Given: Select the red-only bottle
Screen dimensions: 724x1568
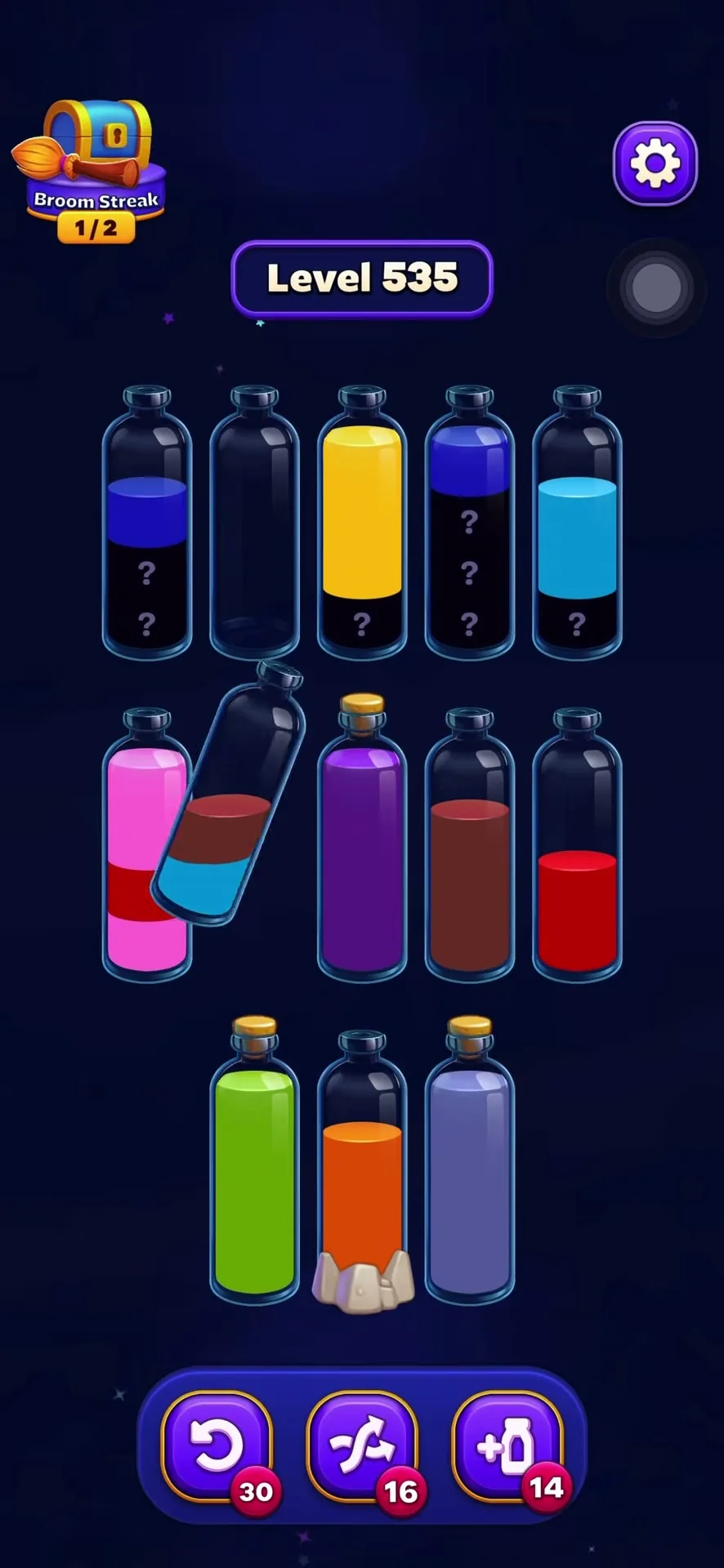Looking at the screenshot, I should [x=577, y=844].
